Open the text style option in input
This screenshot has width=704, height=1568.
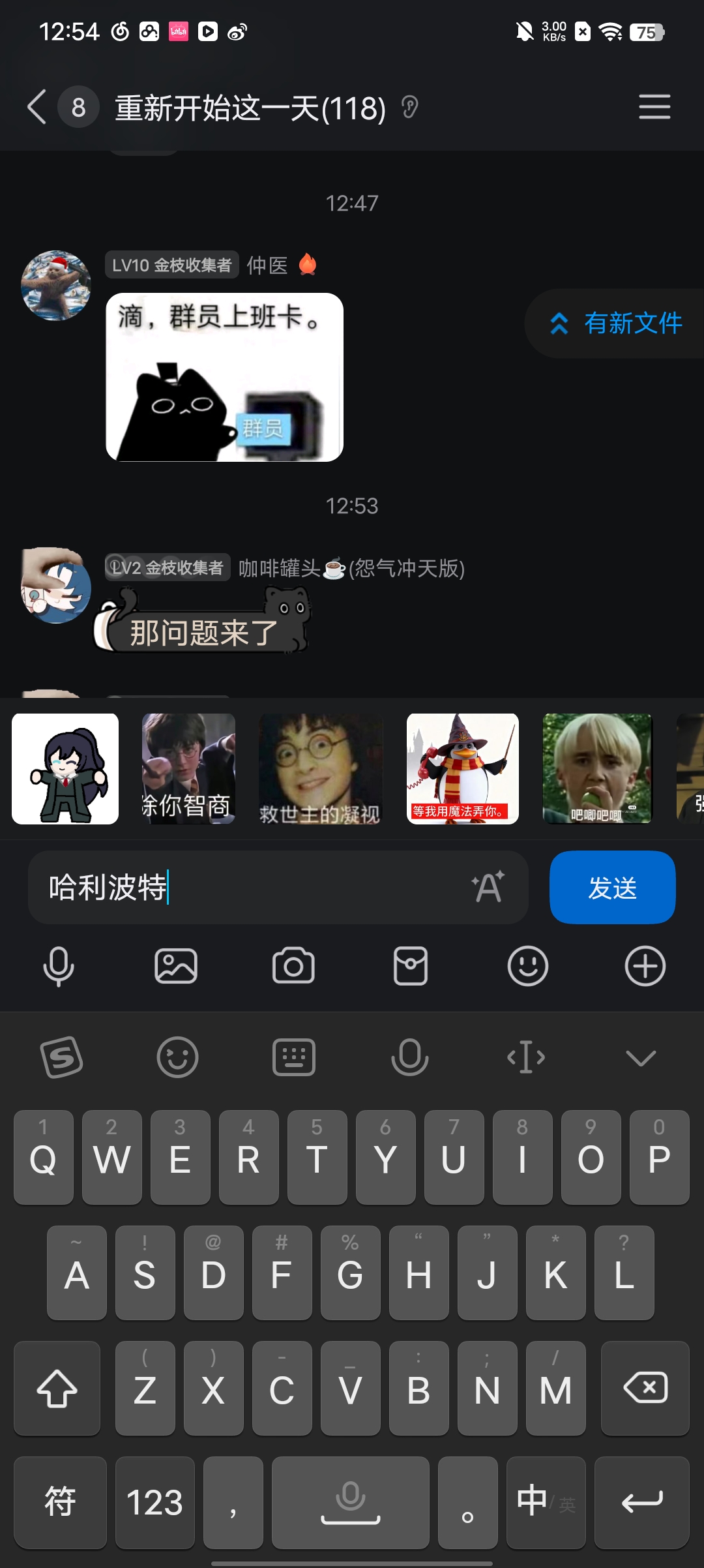(x=488, y=887)
